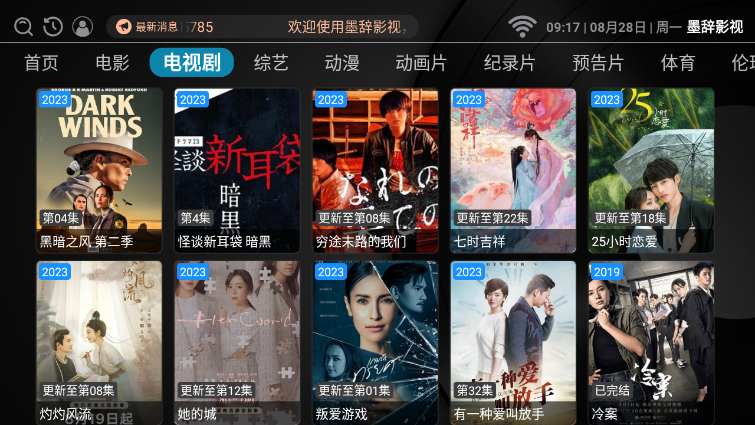Switch to the 首页 tab

41,63
